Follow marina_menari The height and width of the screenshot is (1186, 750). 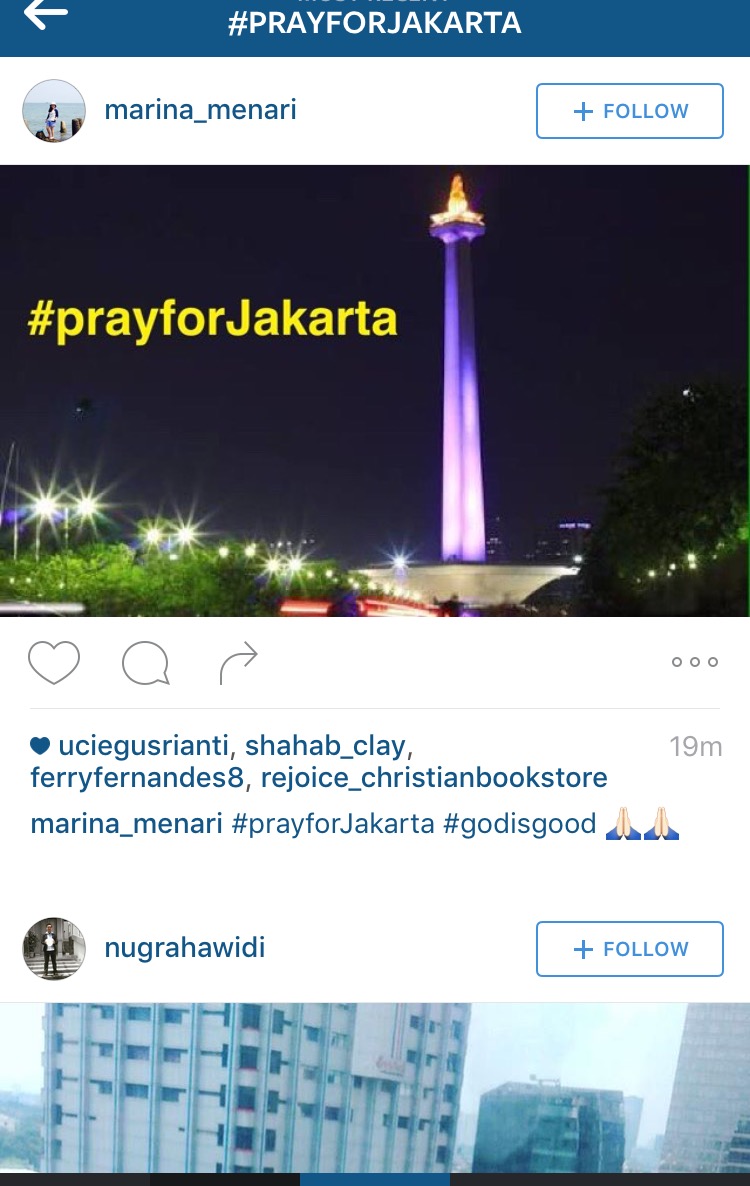629,111
